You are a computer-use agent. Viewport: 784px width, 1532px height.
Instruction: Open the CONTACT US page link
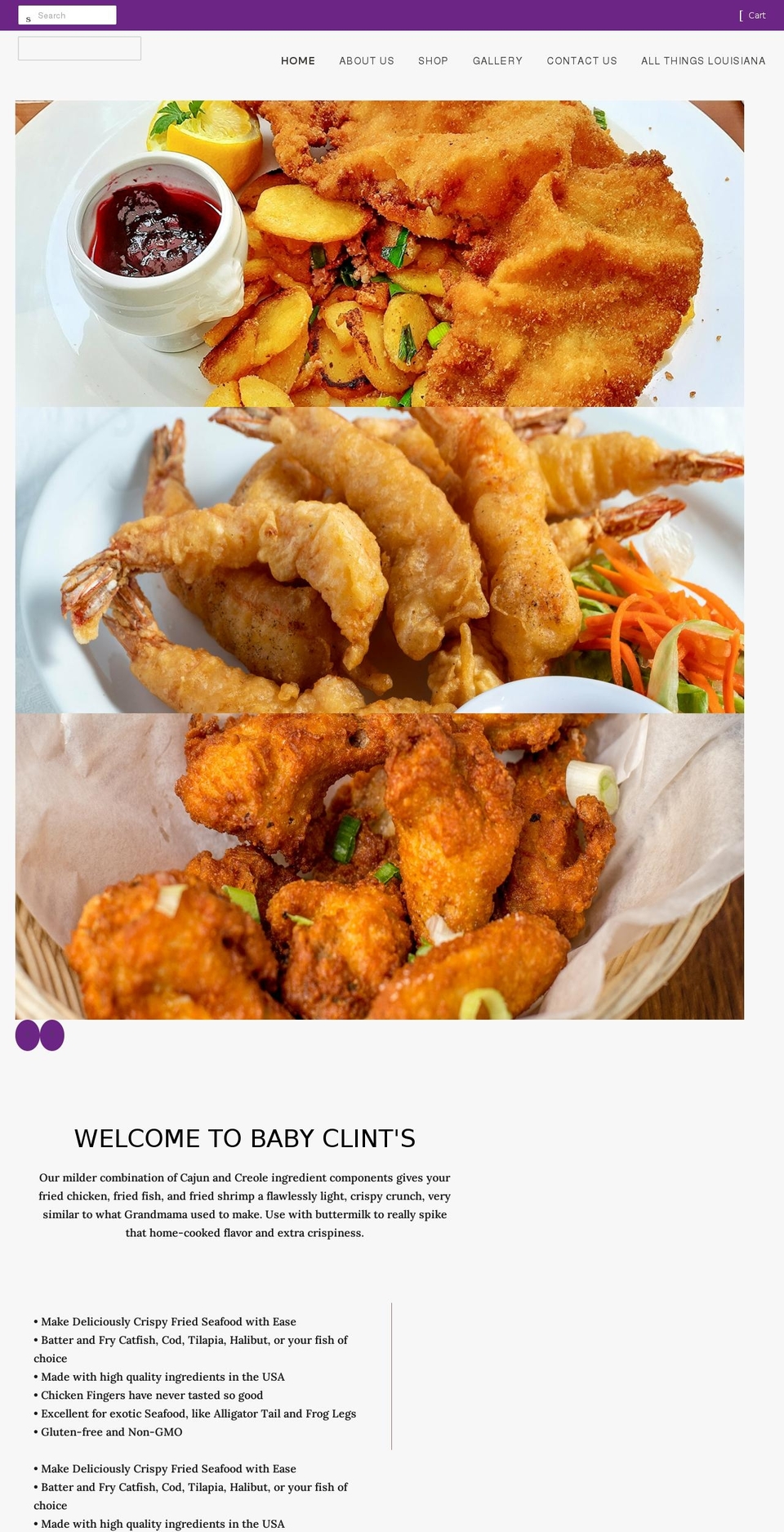point(581,60)
